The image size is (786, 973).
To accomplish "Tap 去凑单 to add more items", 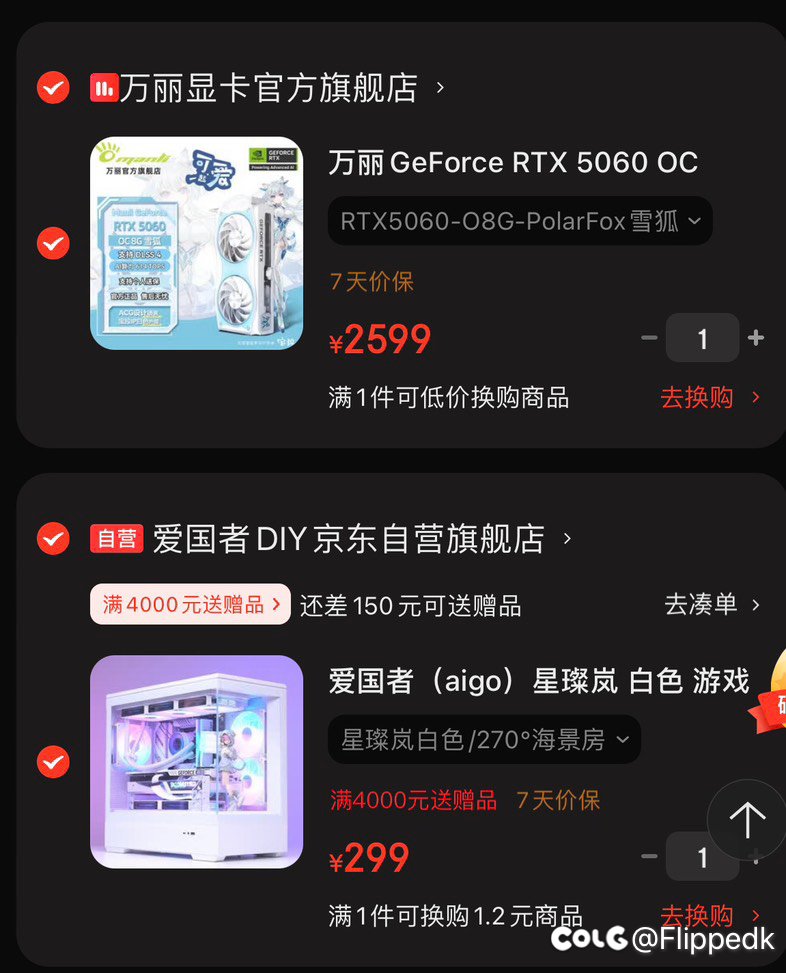I will pyautogui.click(x=712, y=604).
